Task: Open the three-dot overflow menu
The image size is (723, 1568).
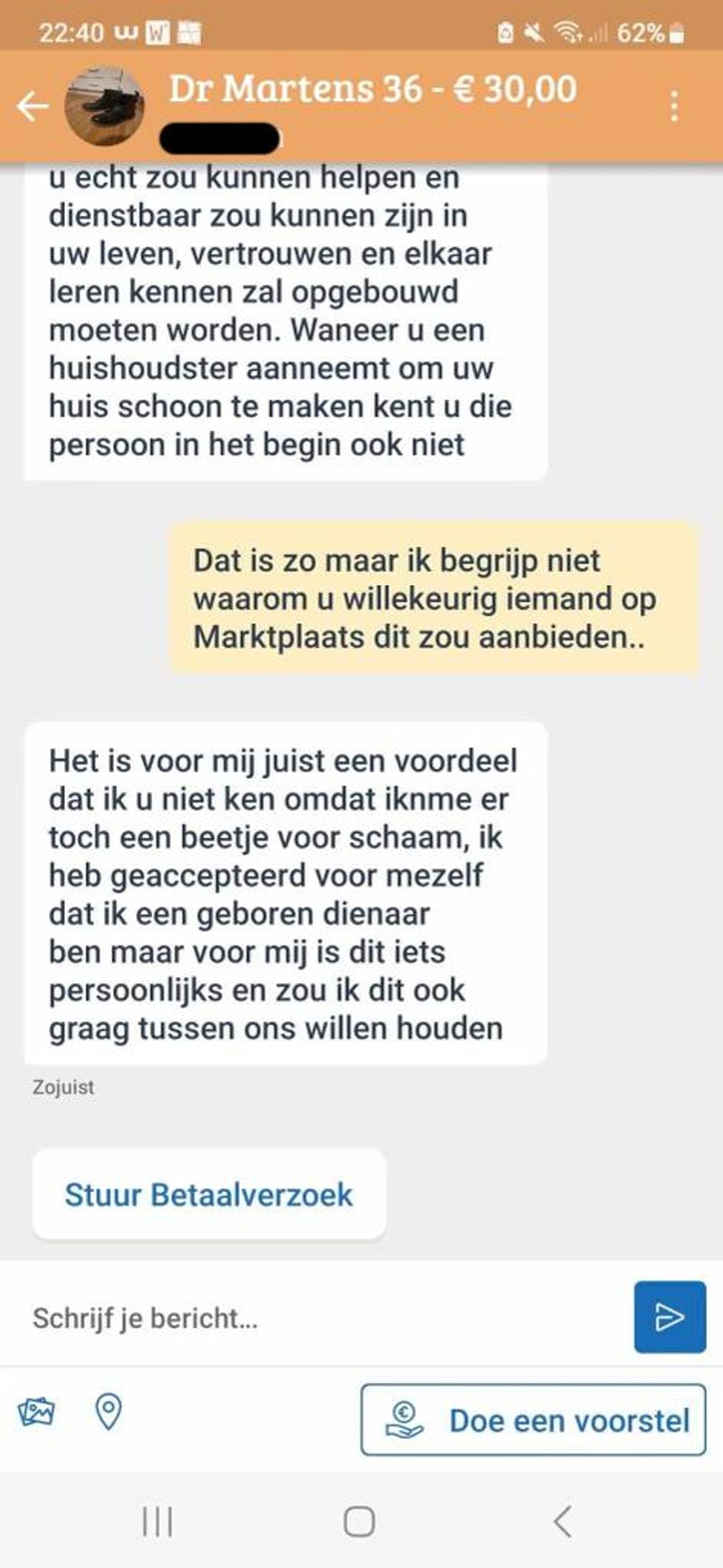Action: click(674, 107)
